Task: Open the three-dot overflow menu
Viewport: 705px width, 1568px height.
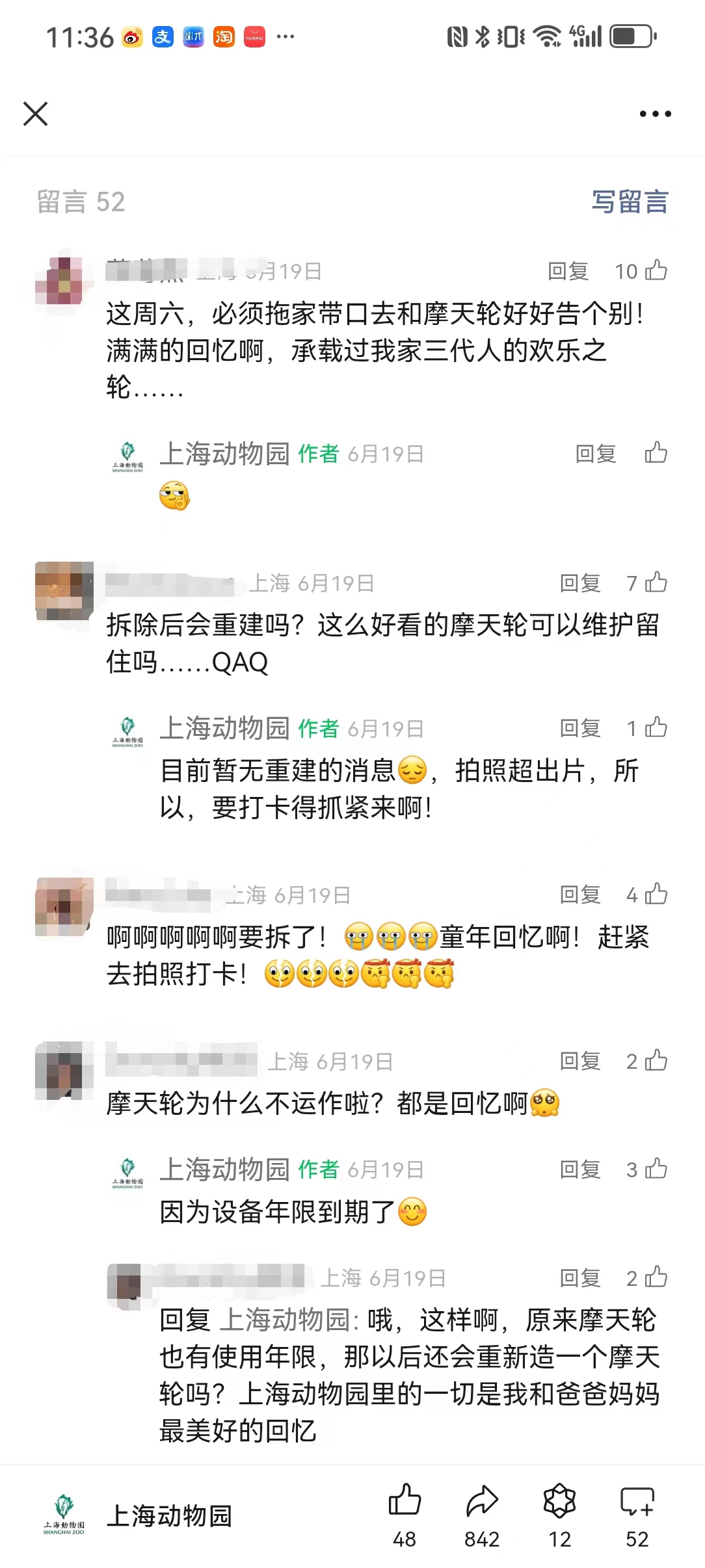Action: [654, 114]
